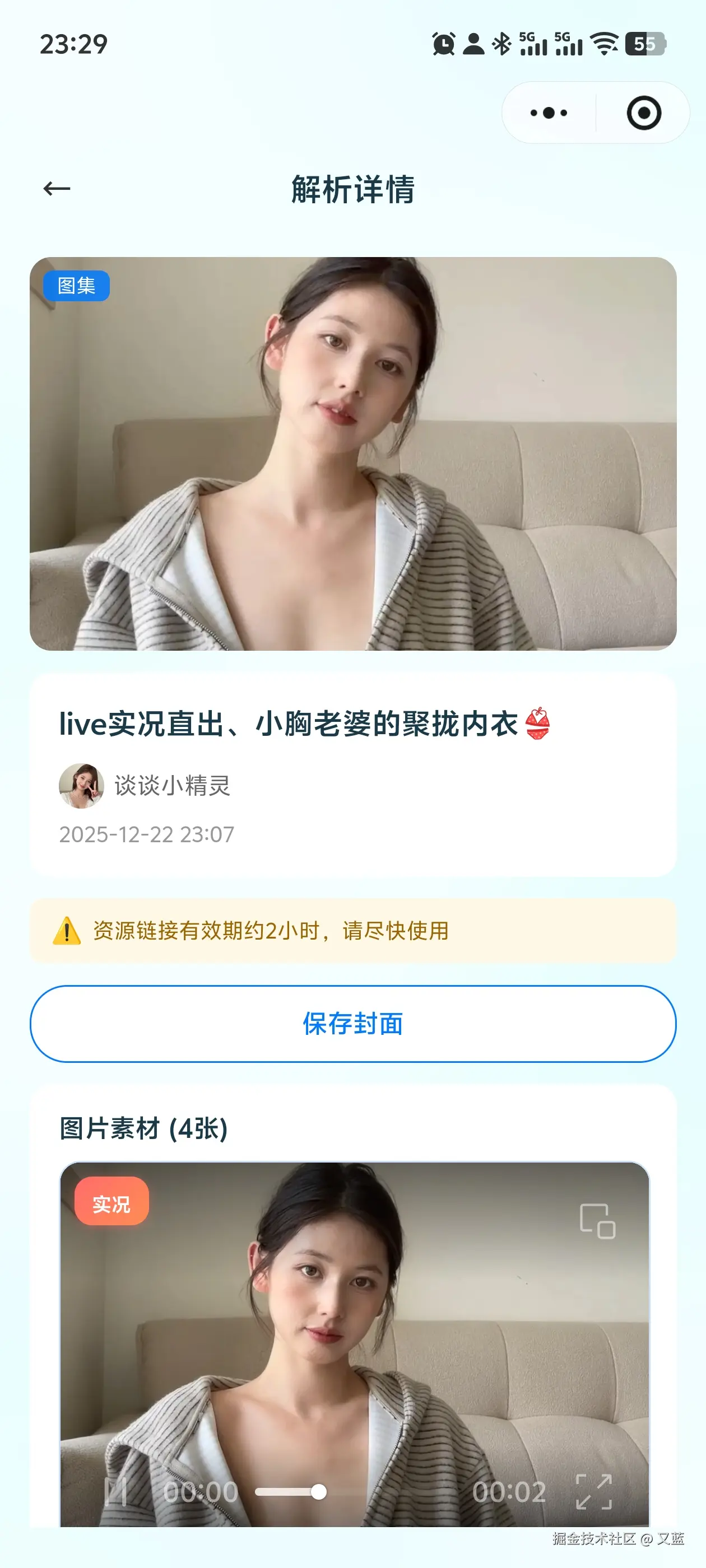Image resolution: width=706 pixels, height=1568 pixels.
Task: Tap the Wi-Fi icon in the status bar
Action: [x=604, y=43]
